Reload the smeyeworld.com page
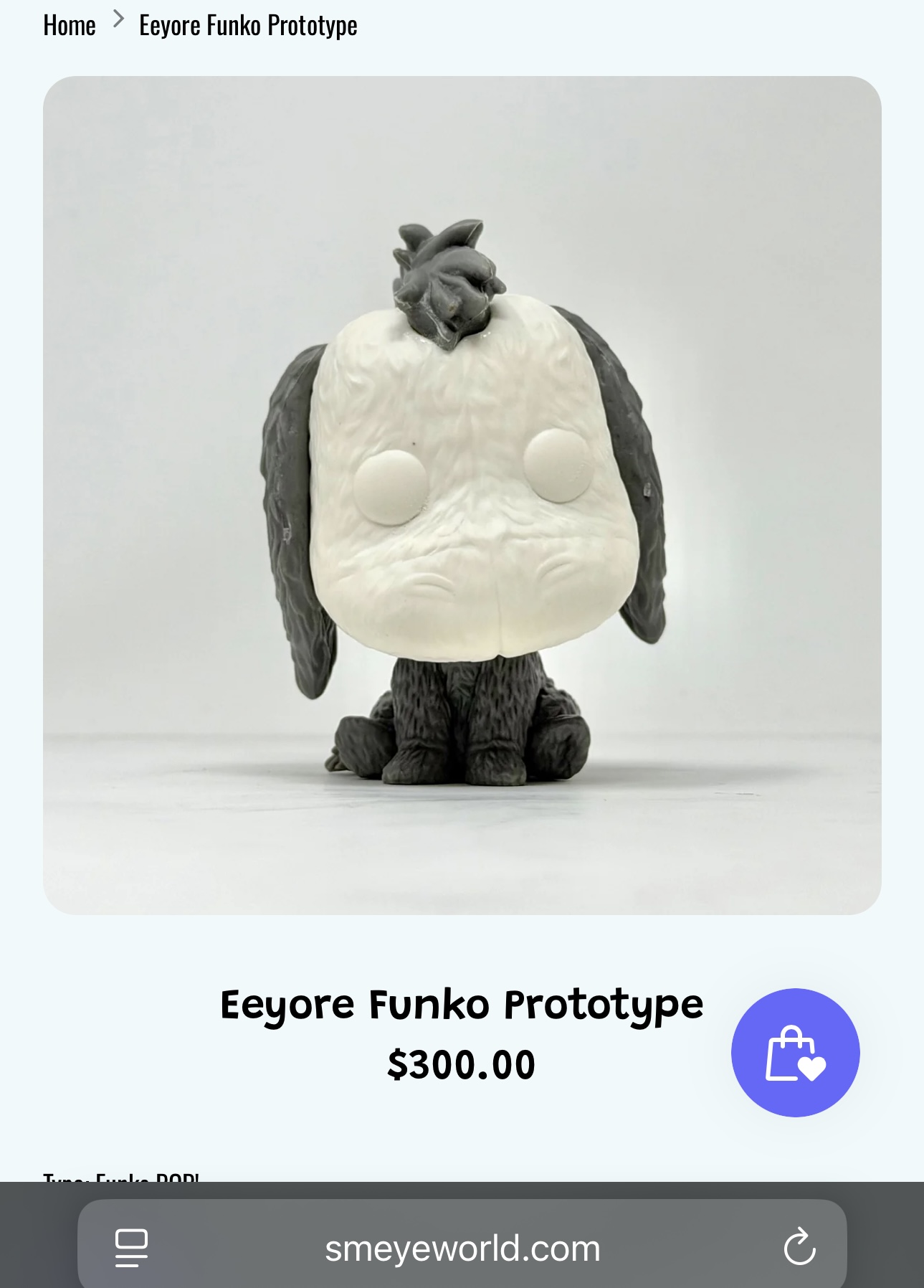 799,1248
